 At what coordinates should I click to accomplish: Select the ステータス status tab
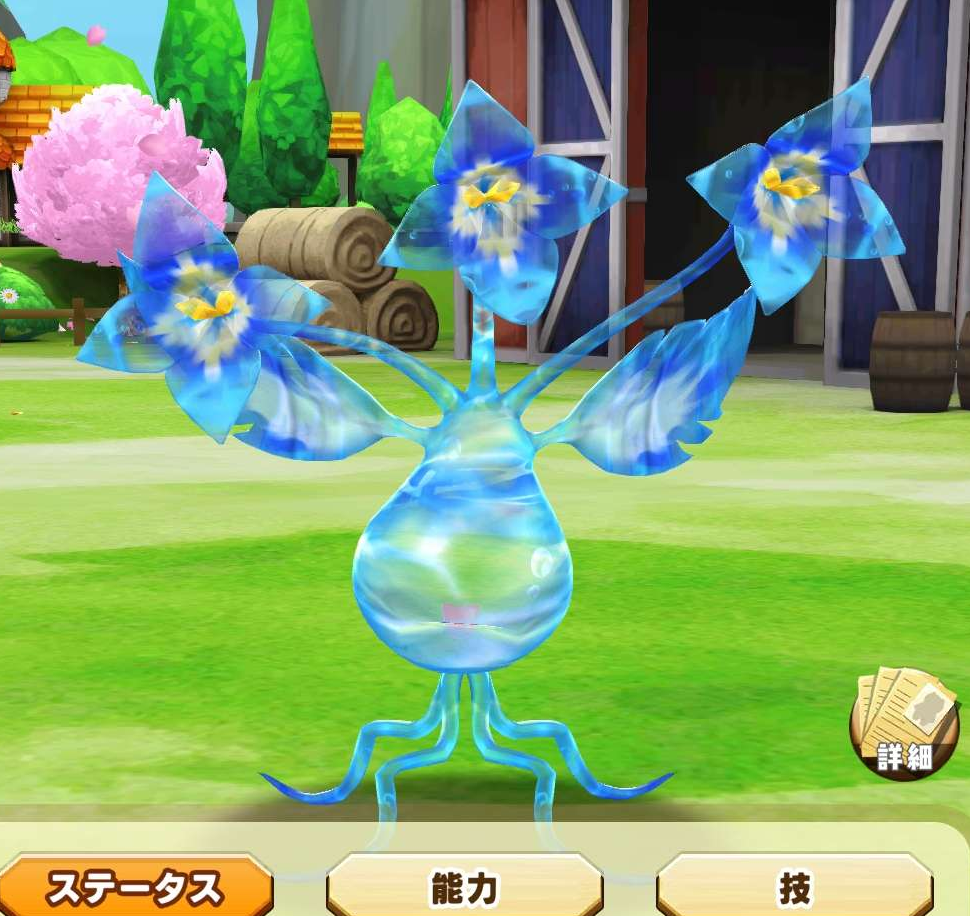(x=135, y=886)
